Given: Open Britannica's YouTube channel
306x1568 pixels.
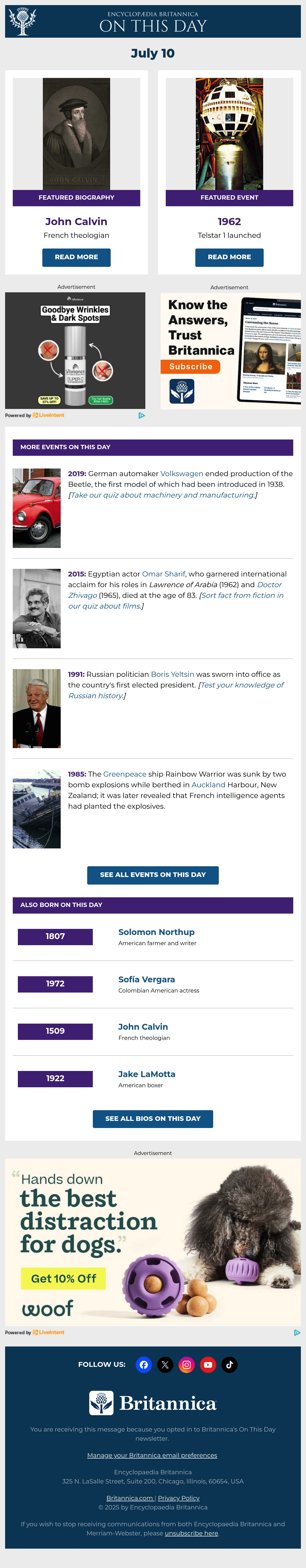Looking at the screenshot, I should [x=208, y=1365].
